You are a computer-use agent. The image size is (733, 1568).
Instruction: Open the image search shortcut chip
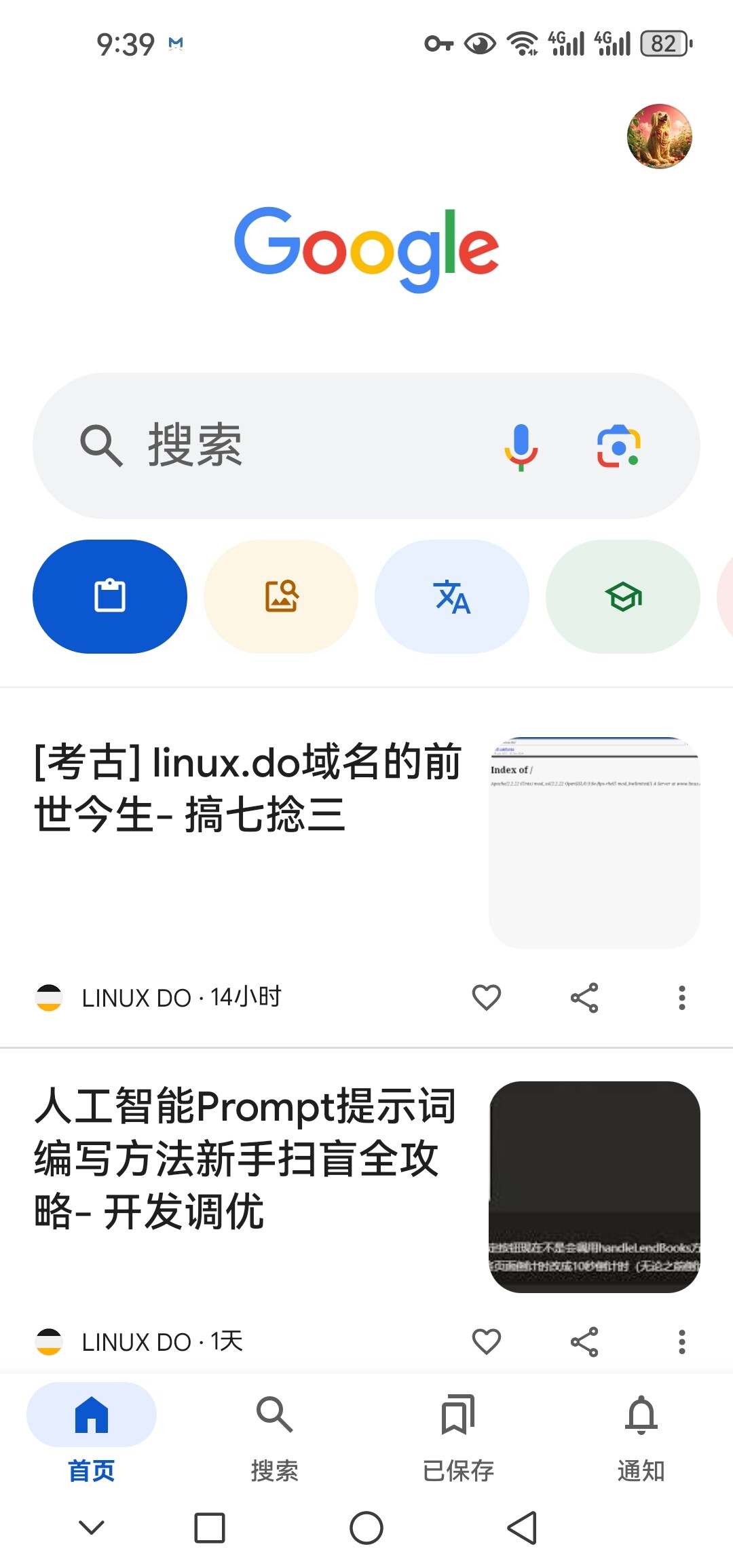tap(281, 597)
